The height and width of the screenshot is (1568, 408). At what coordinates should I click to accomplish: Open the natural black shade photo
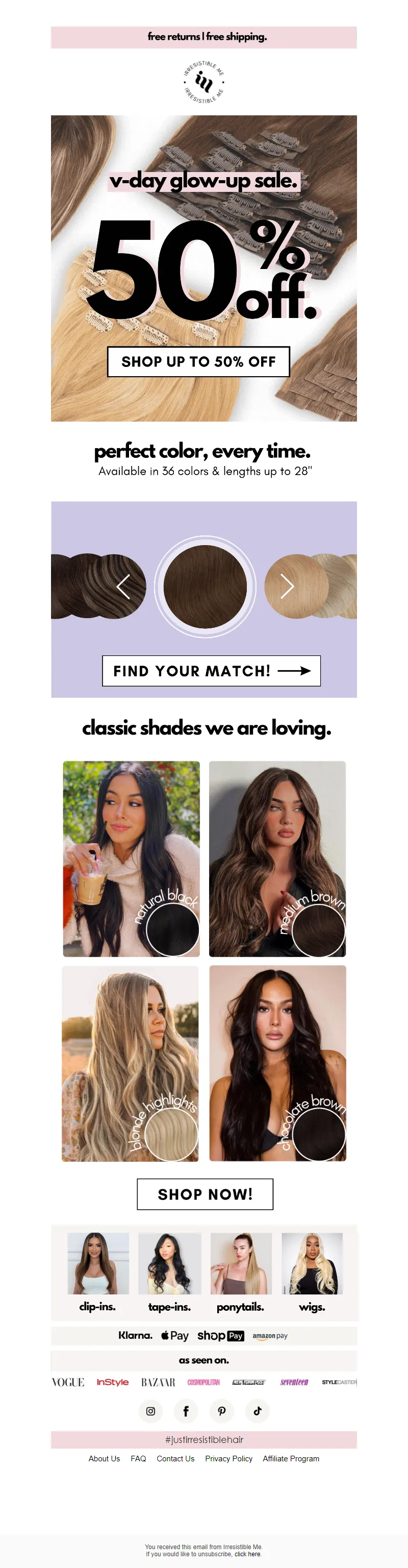(132, 858)
